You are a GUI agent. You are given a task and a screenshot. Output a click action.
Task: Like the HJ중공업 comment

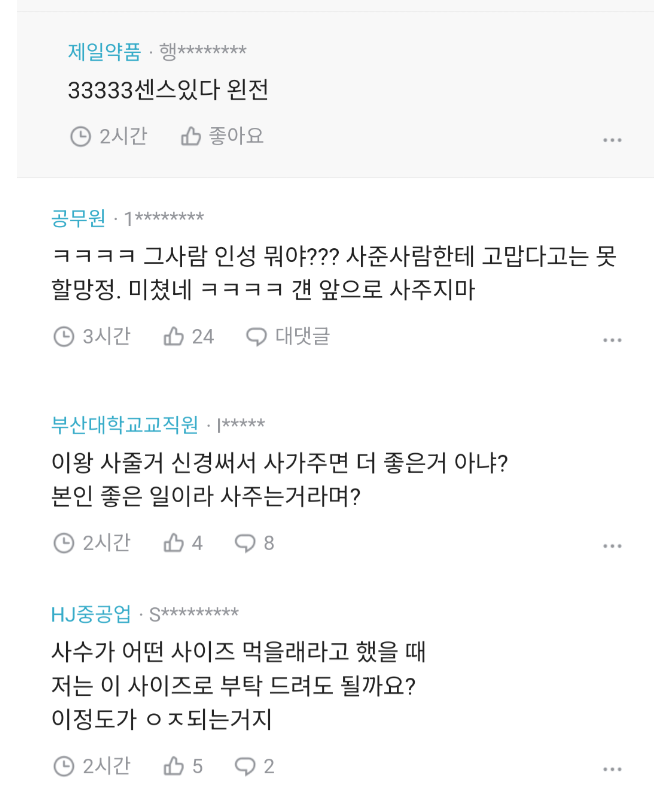coord(183,766)
